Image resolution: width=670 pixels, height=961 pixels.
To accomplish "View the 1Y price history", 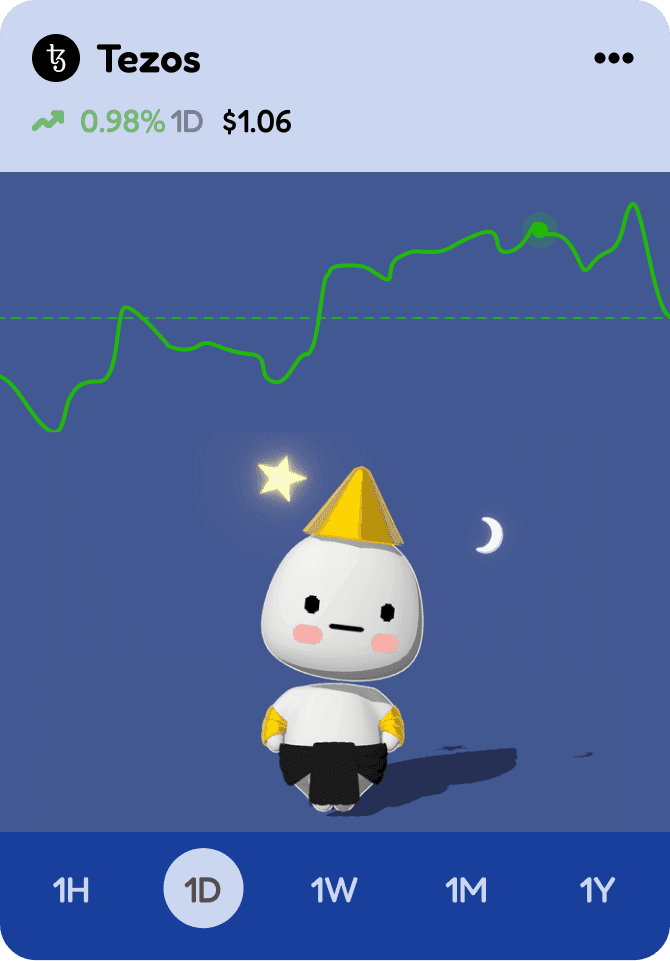I will point(597,889).
